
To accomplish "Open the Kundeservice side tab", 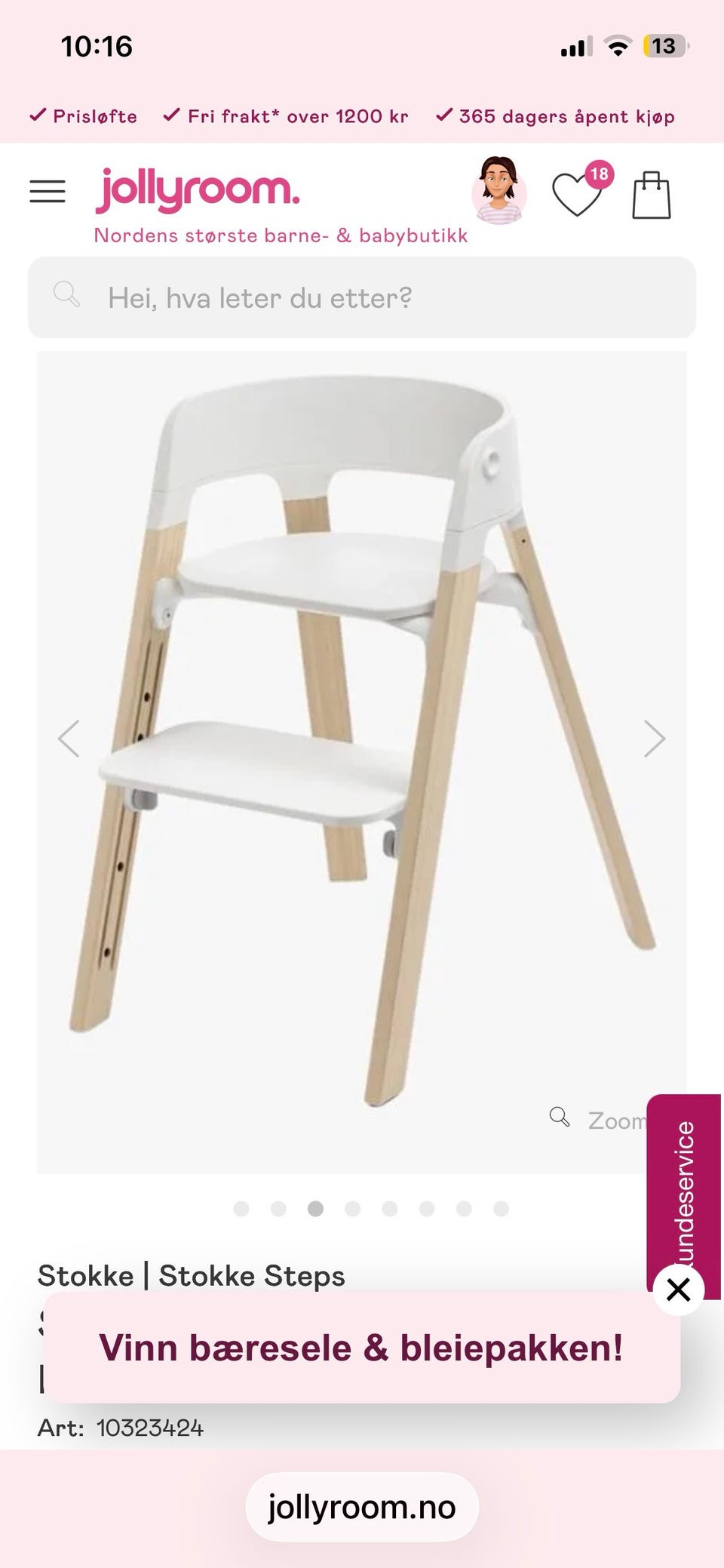I will click(683, 1191).
